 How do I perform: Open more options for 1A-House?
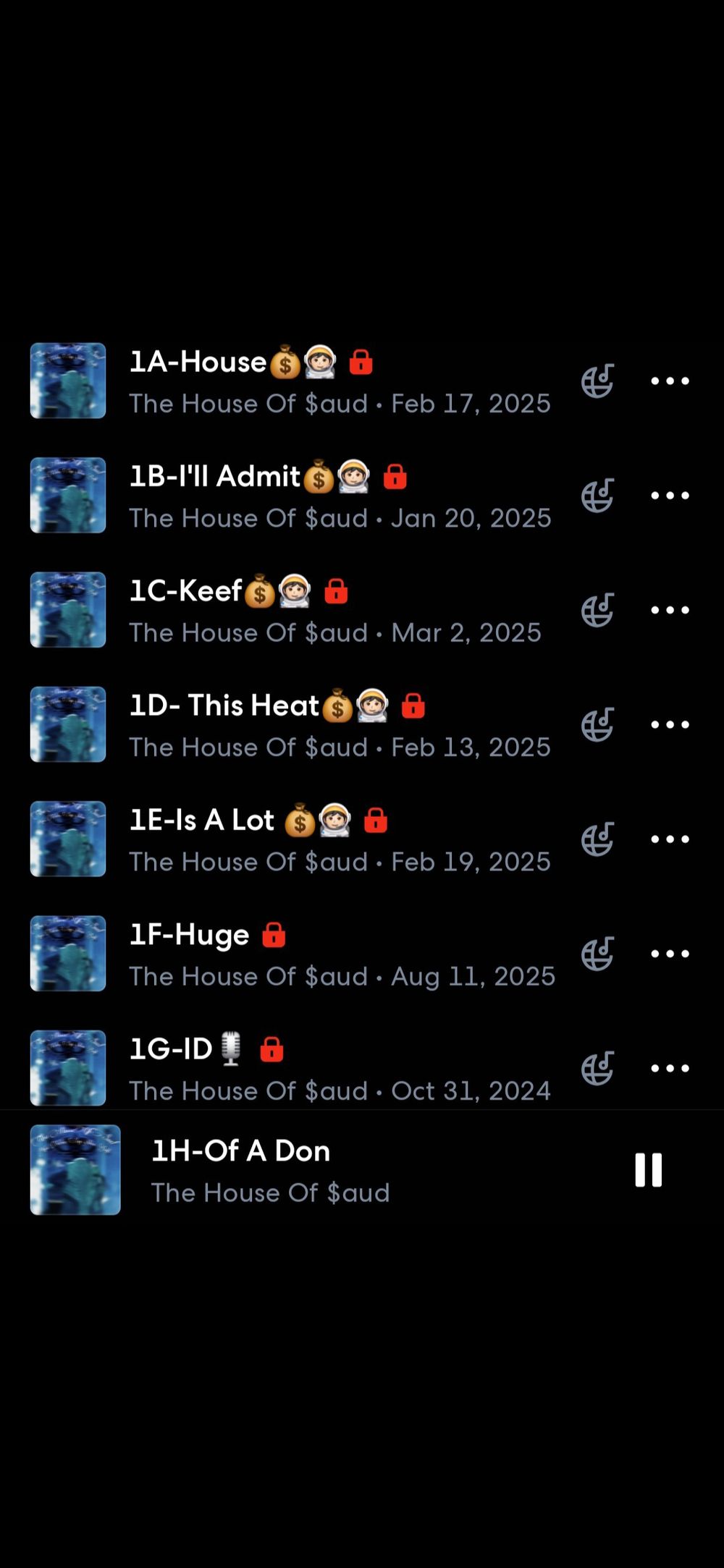670,381
